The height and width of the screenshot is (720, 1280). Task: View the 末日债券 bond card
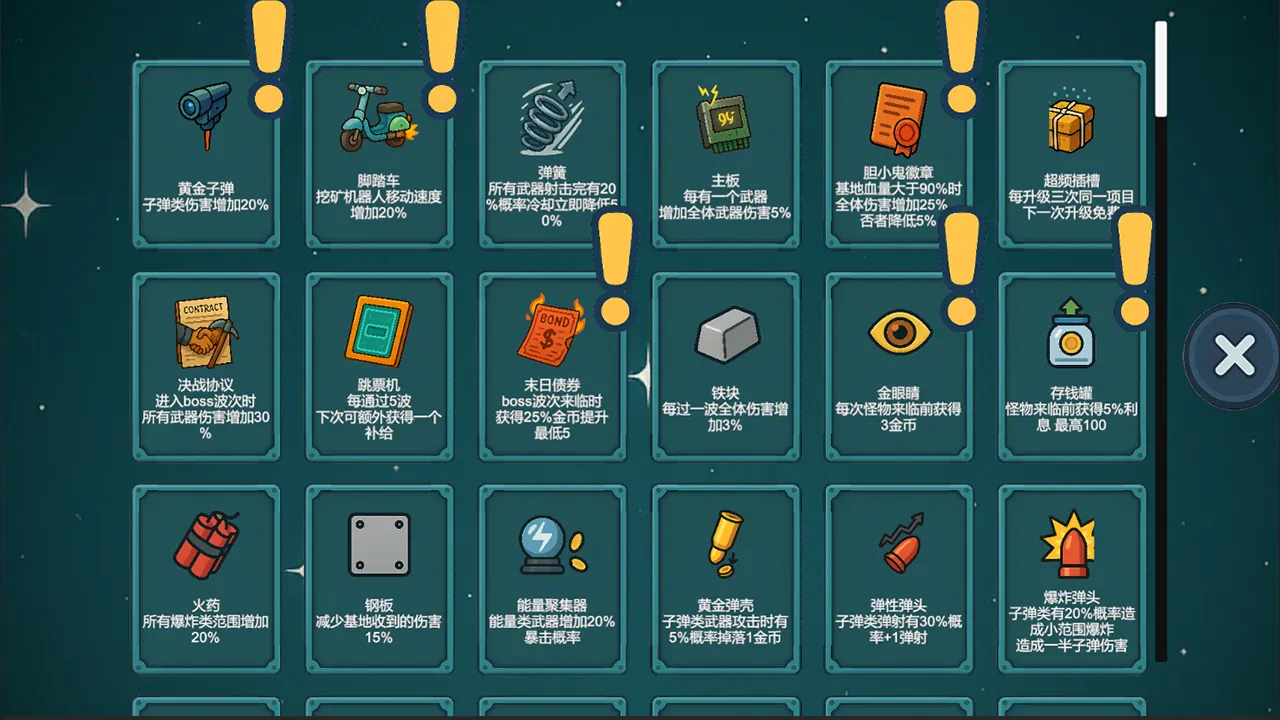[552, 367]
